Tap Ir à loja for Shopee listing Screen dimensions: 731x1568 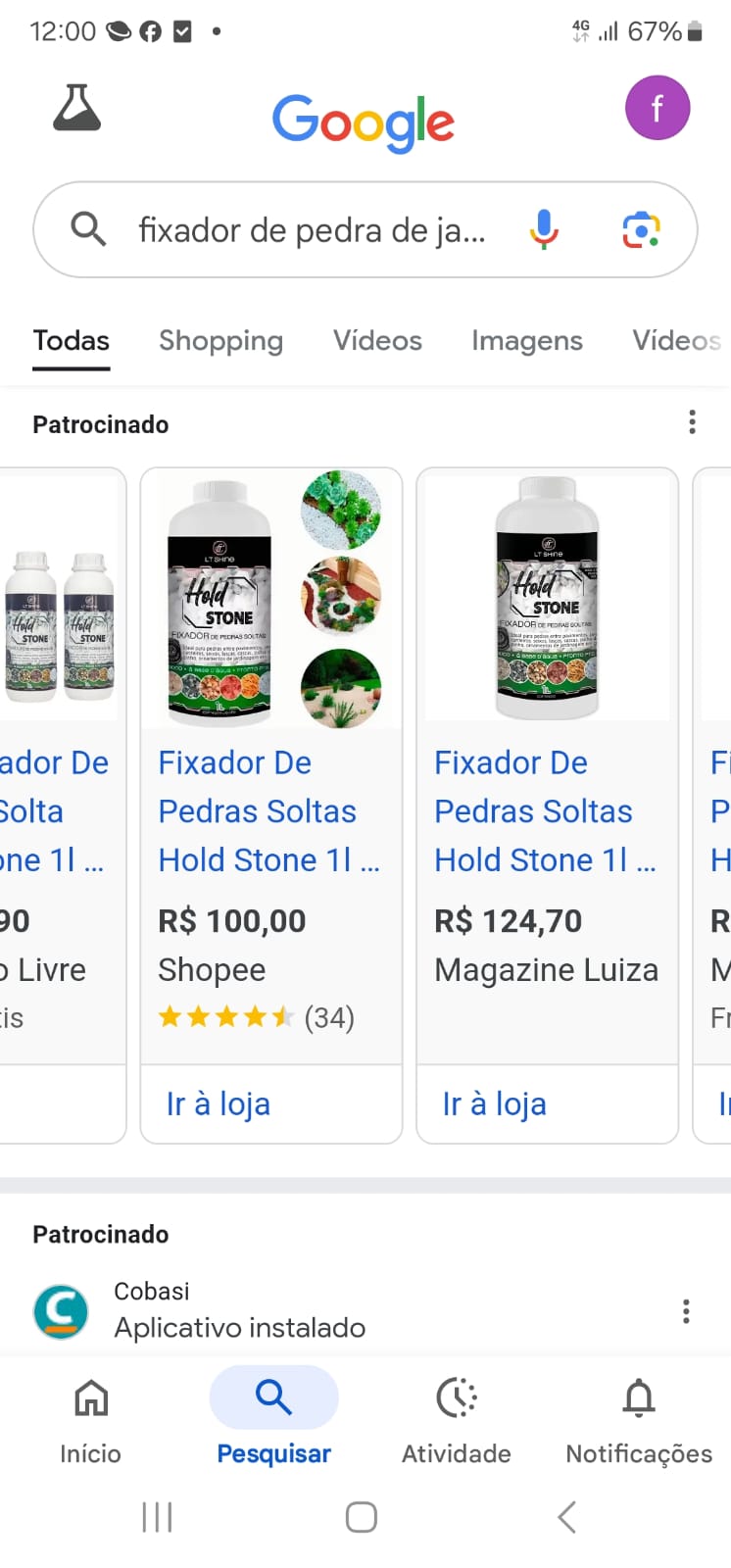pos(219,1103)
